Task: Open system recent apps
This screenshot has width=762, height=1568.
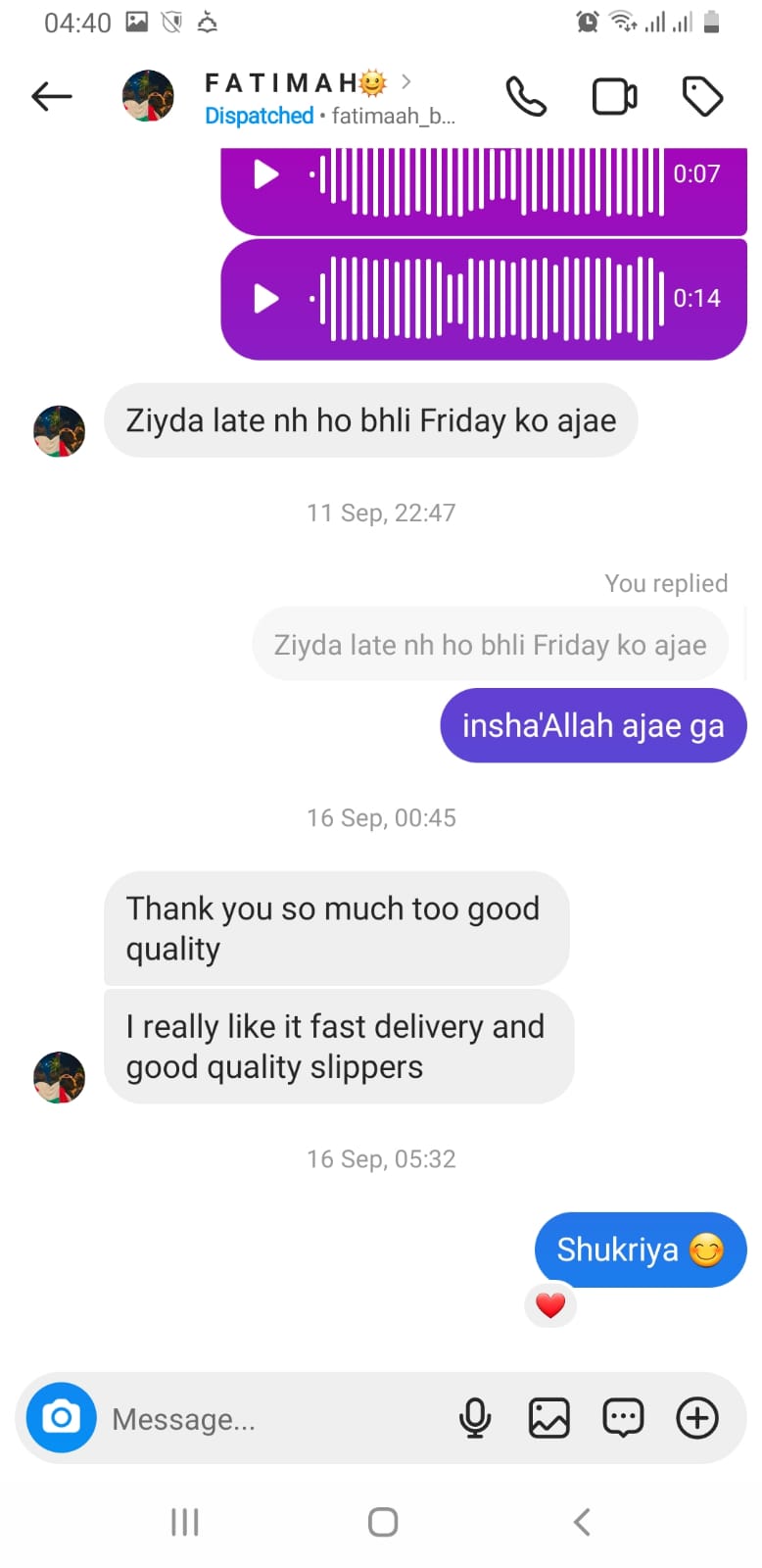Action: point(184,1522)
